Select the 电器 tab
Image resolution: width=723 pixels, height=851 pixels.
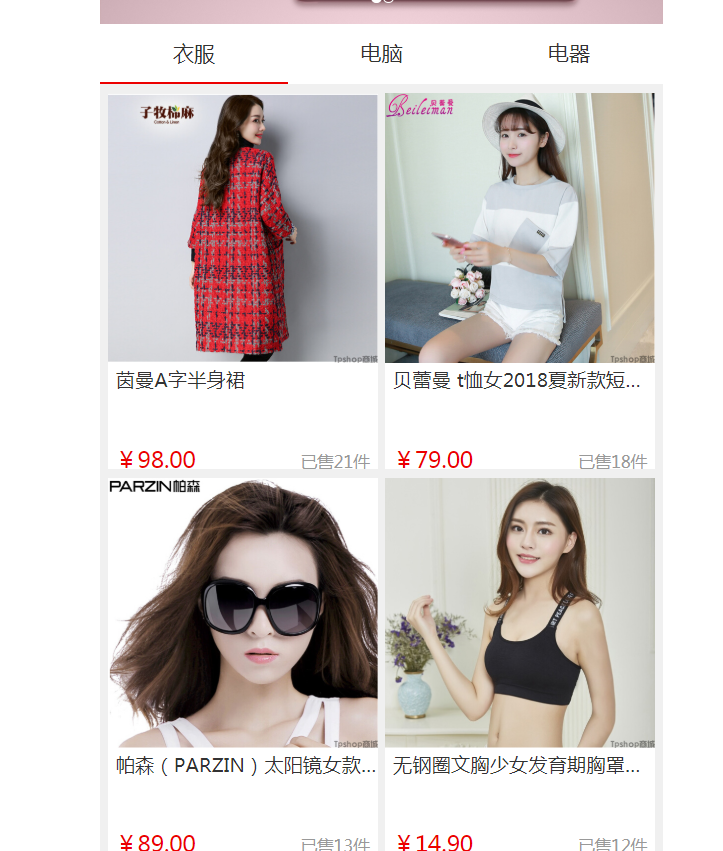point(569,54)
